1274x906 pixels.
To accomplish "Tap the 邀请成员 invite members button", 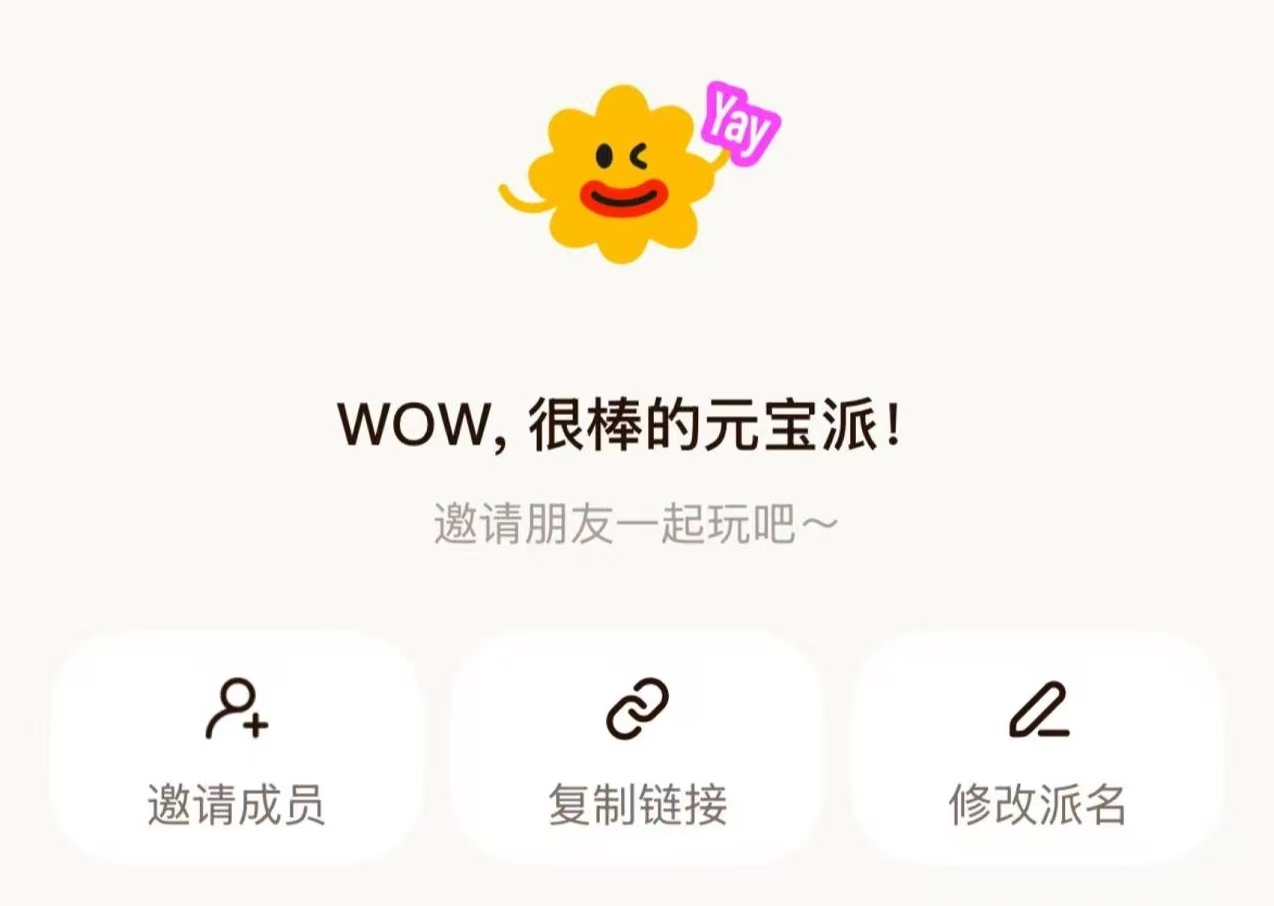I will [237, 748].
